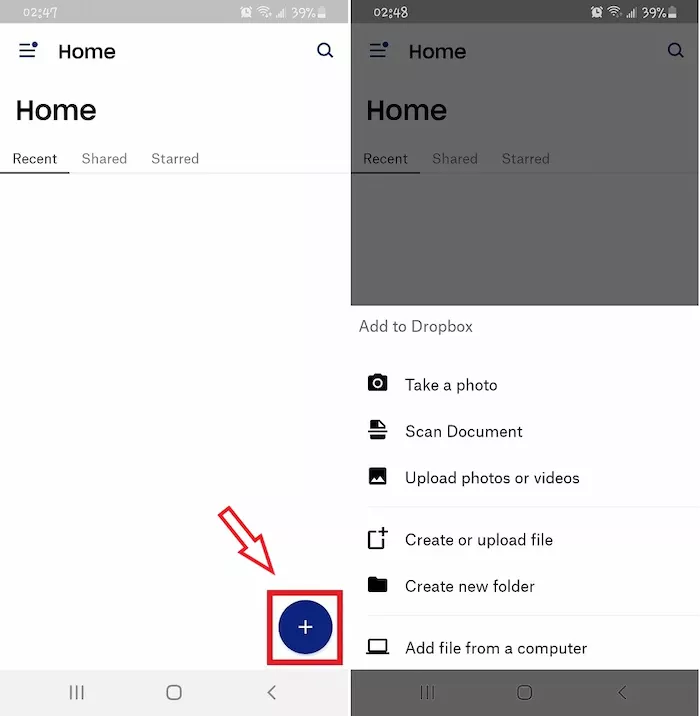
Task: Choose Scan Document option
Action: 463,432
